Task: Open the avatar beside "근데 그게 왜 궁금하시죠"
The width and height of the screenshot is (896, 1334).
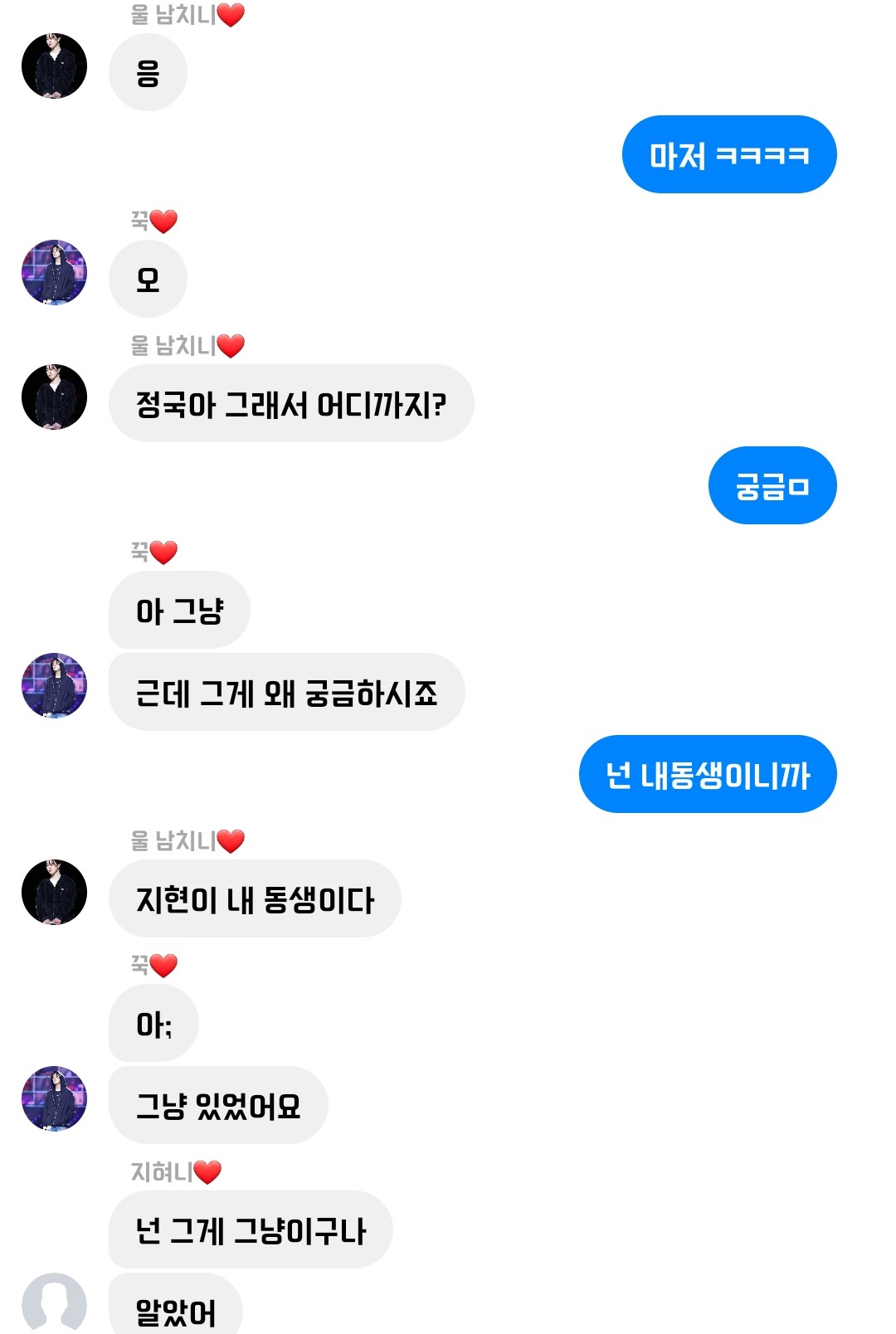Action: [x=54, y=685]
